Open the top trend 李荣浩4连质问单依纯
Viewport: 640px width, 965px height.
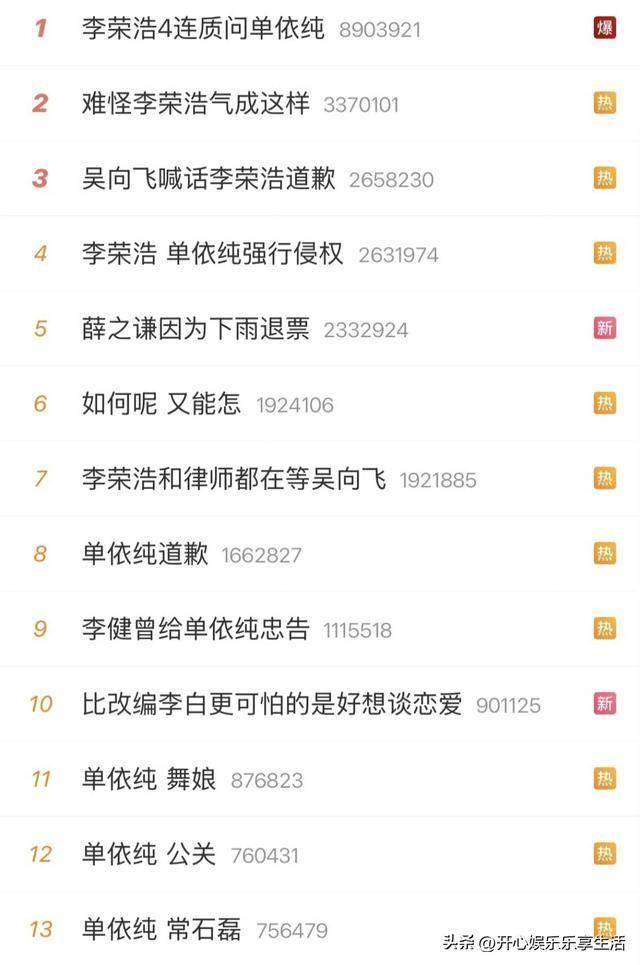(x=203, y=29)
